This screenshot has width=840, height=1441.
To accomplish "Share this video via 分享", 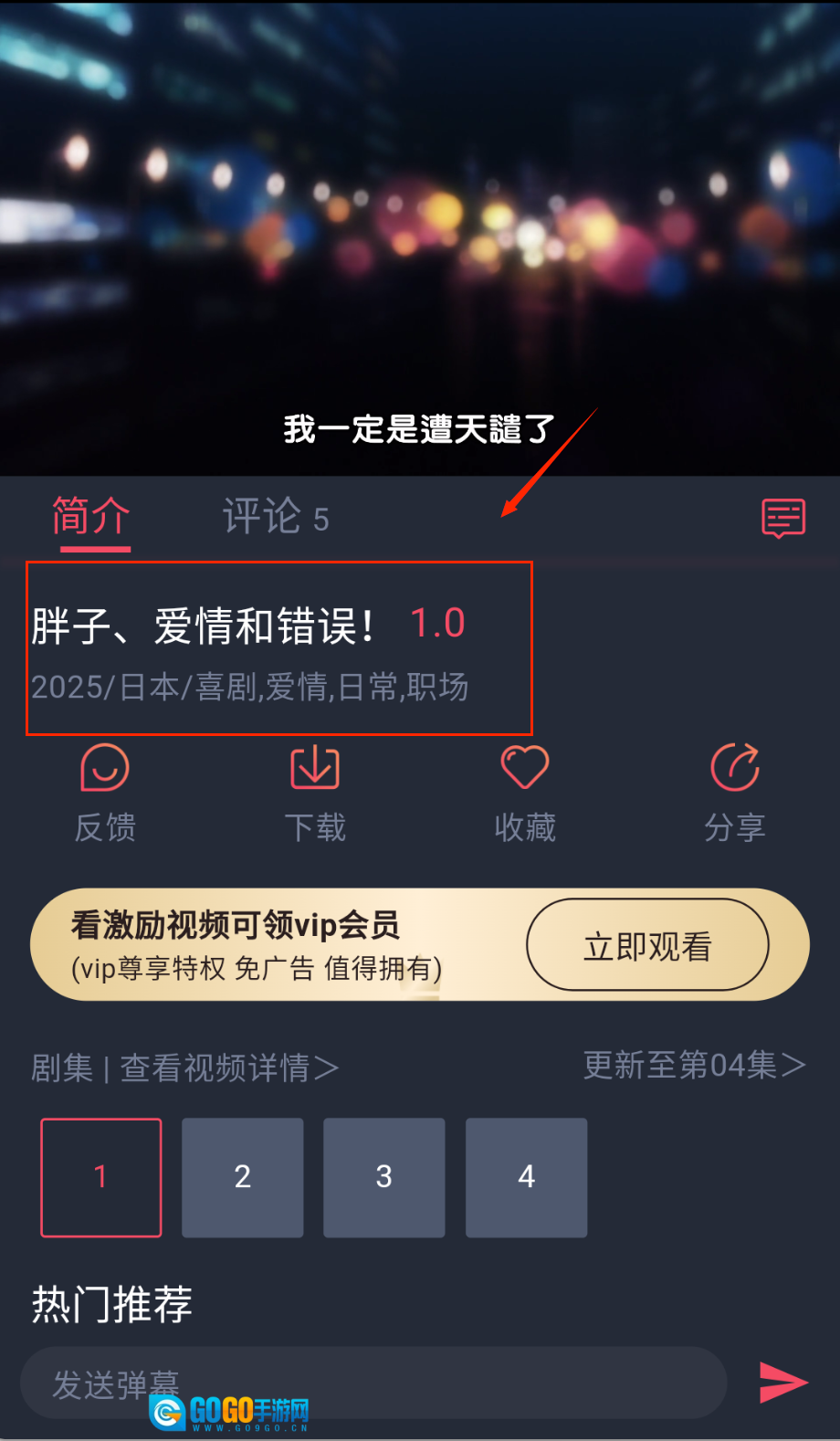I will (735, 791).
